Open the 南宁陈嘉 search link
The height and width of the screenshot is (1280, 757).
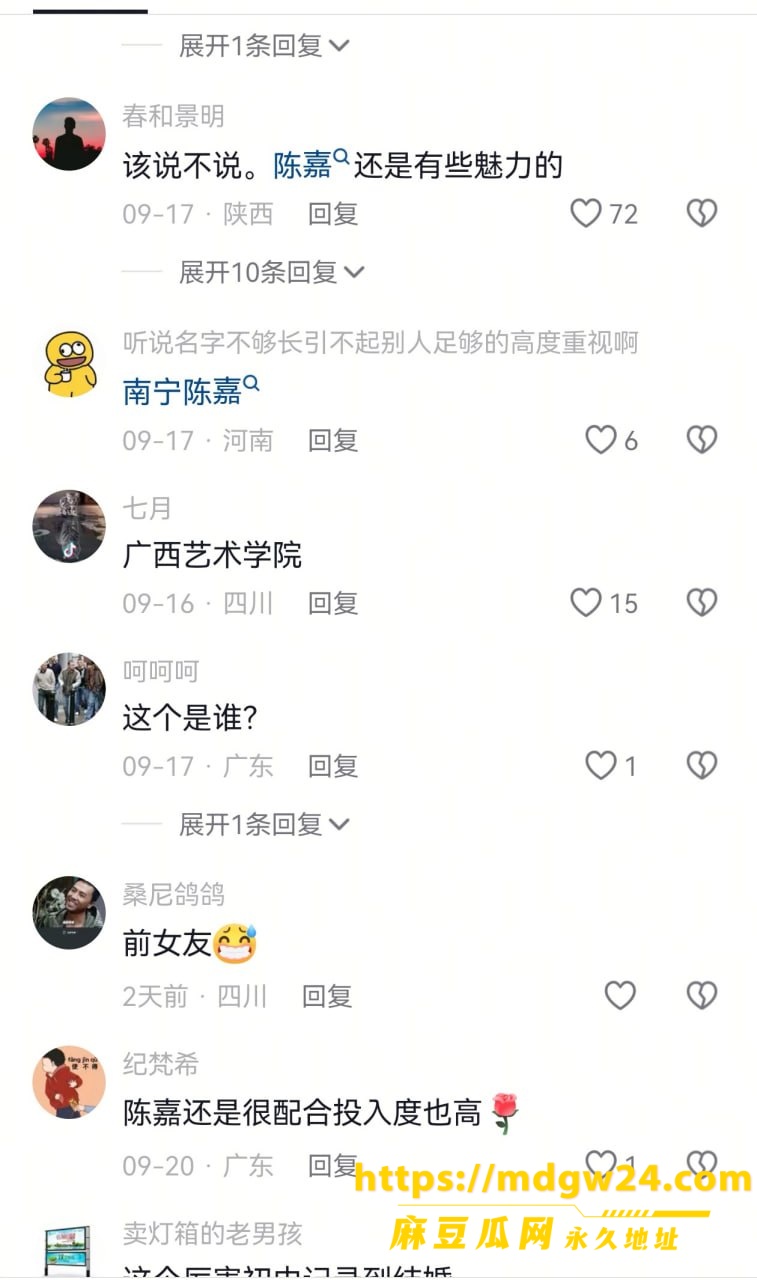point(191,391)
